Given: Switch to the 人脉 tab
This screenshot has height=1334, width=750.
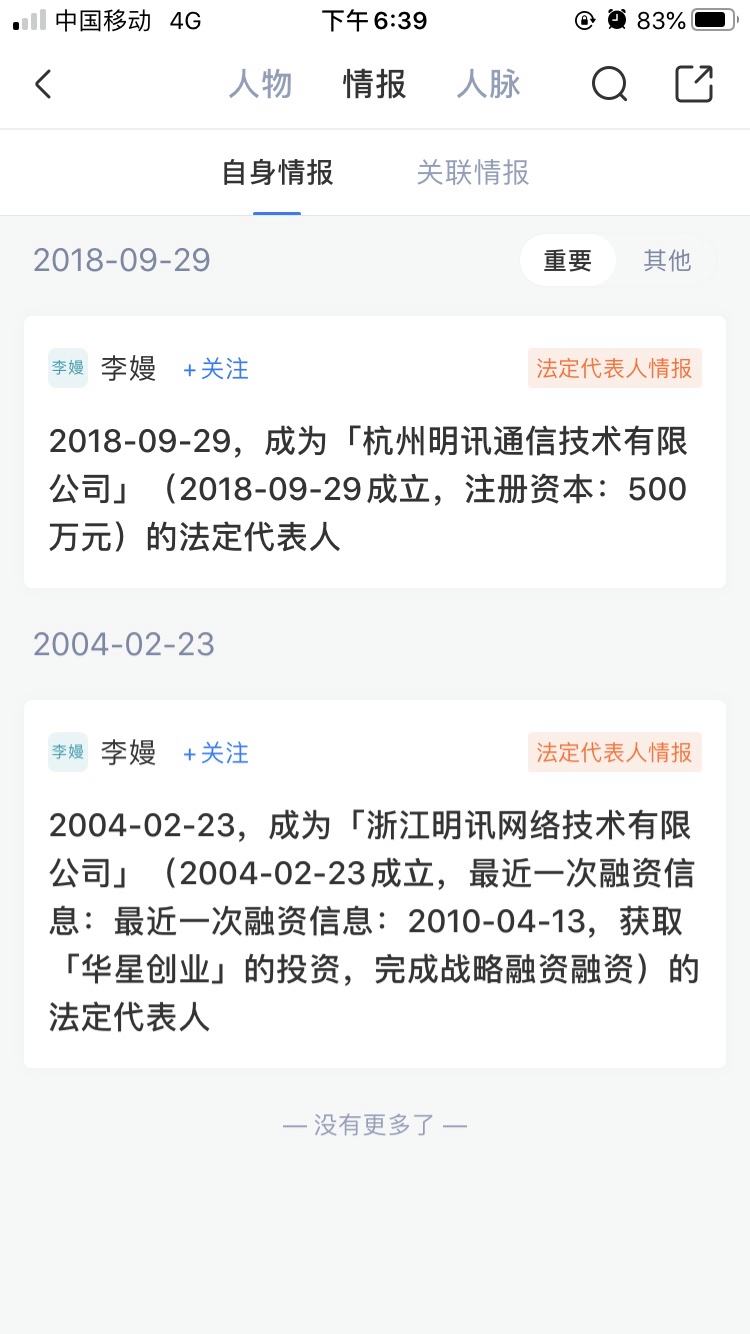Looking at the screenshot, I should [x=488, y=84].
